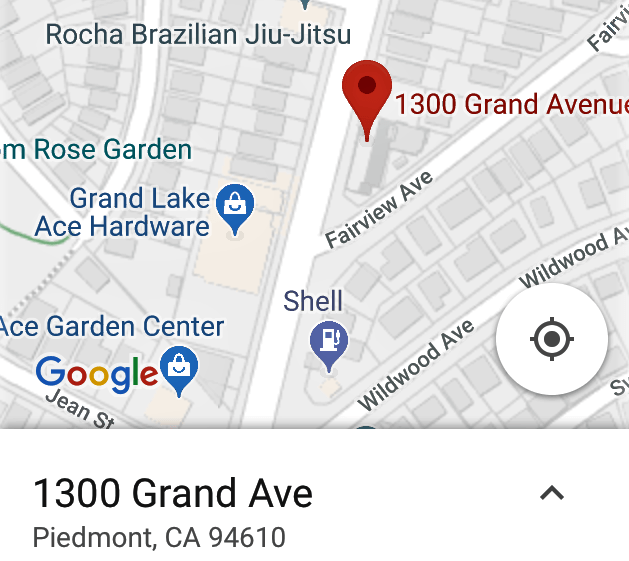
Task: Expand the 1300 Grand Ave details sheet
Action: click(x=552, y=492)
